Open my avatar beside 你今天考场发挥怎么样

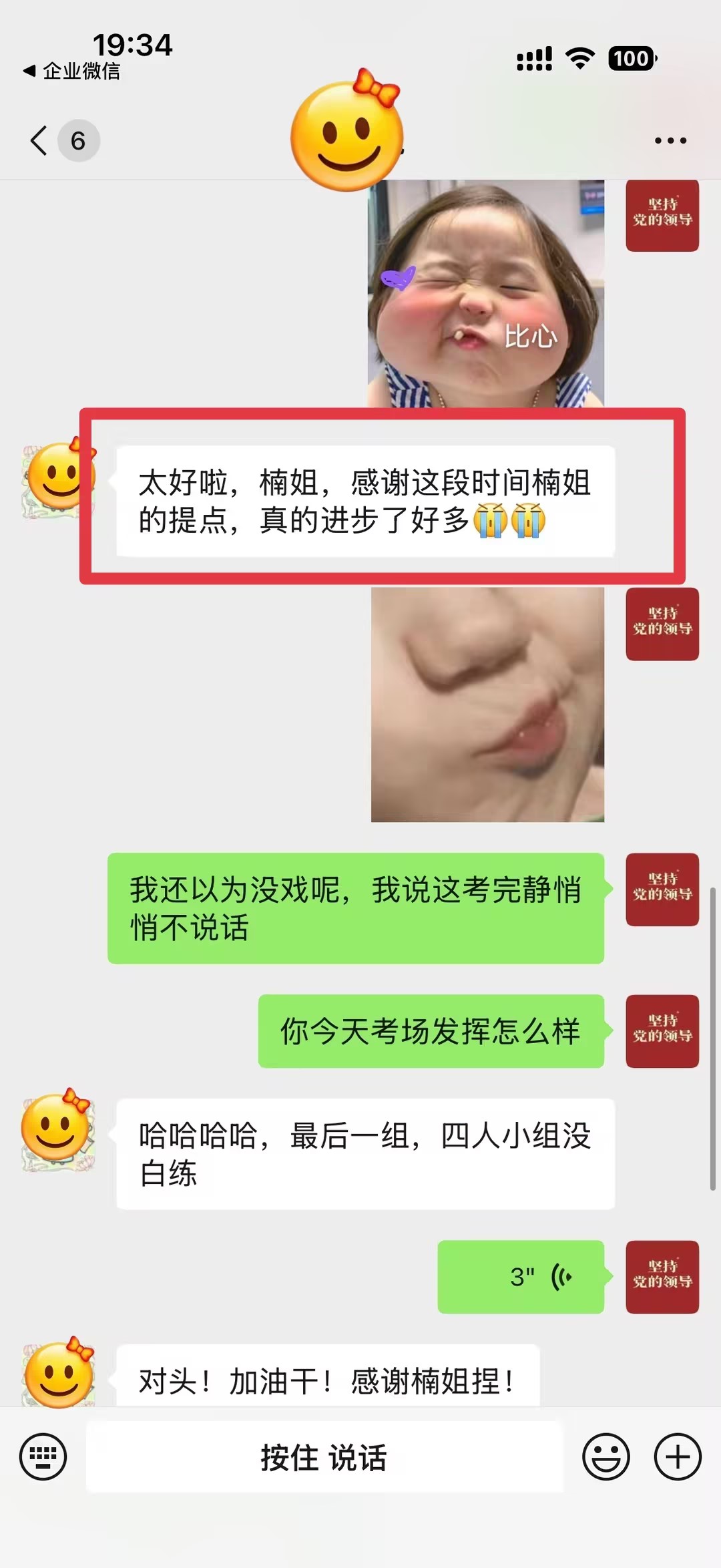[x=662, y=1031]
